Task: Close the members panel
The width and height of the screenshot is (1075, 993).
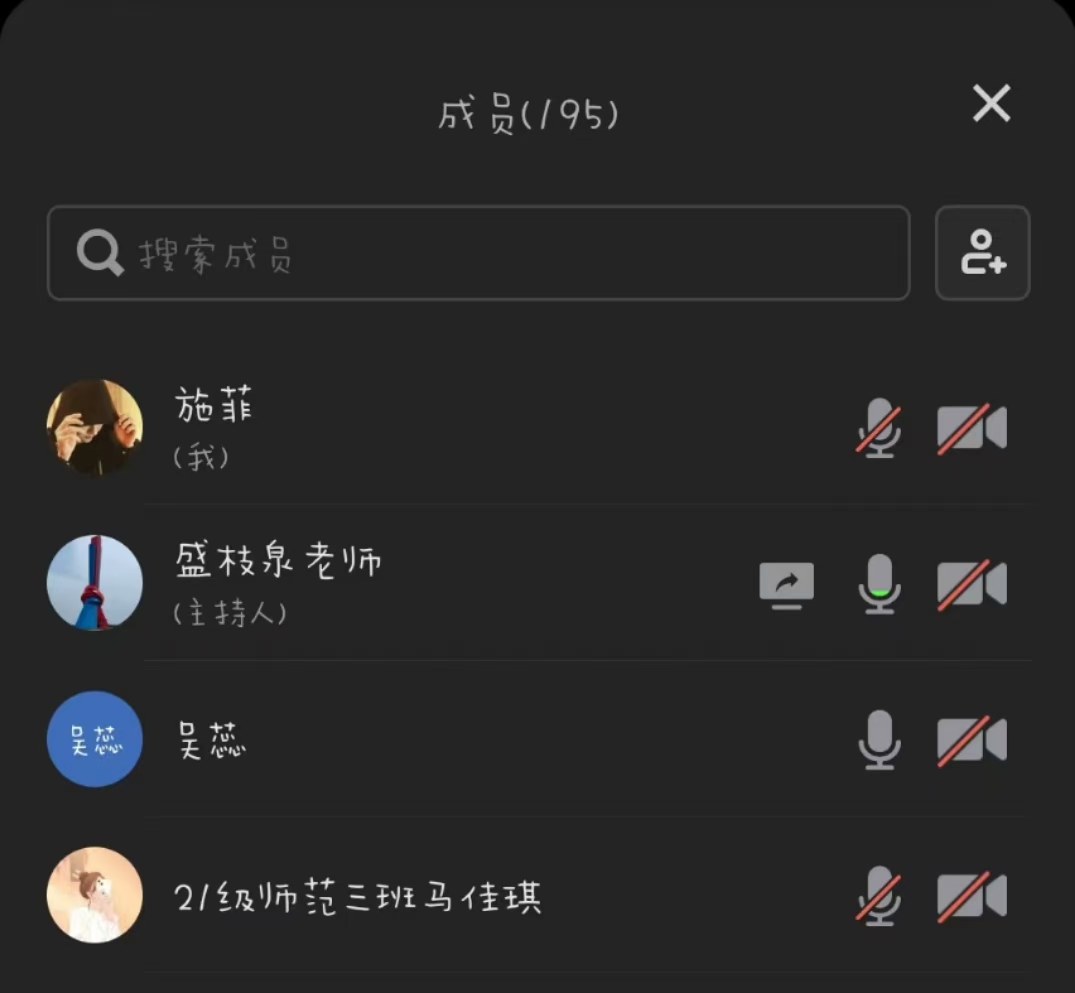Action: pos(991,104)
